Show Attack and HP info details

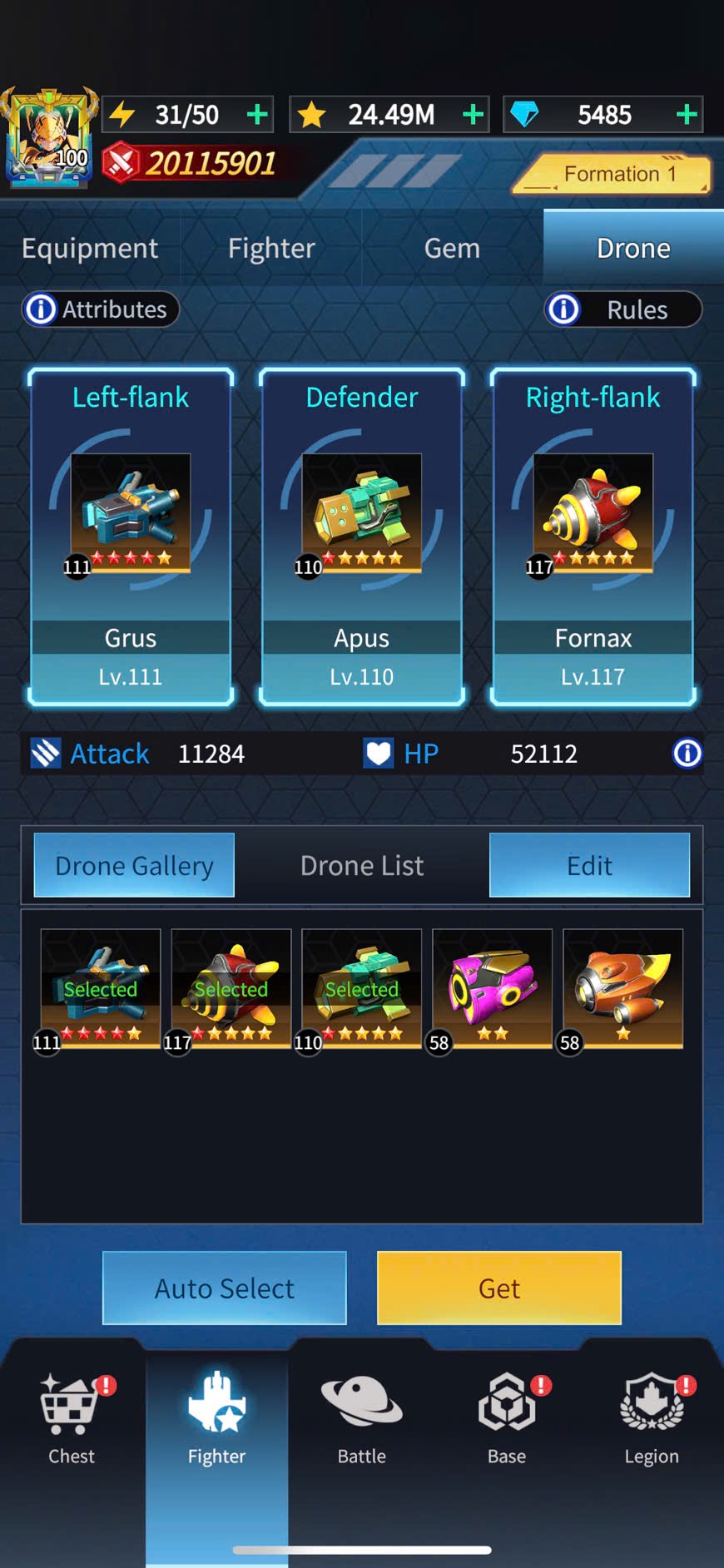click(x=687, y=754)
